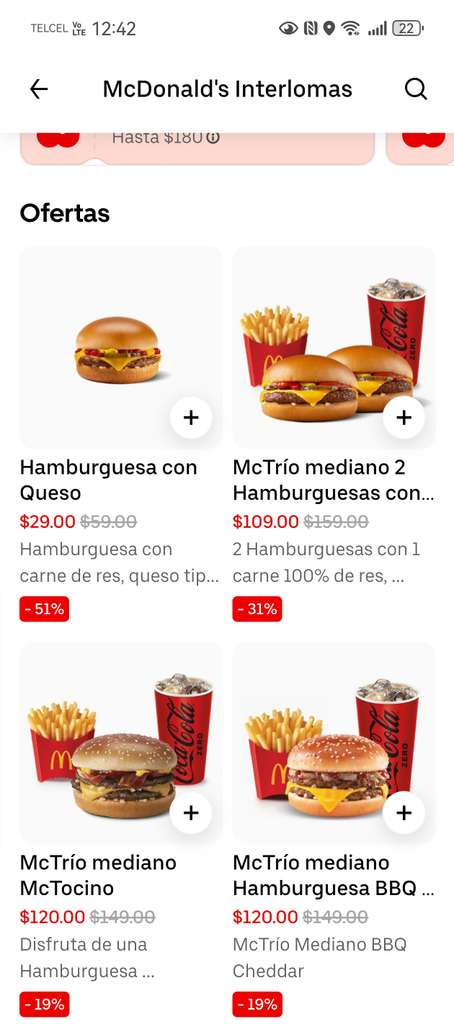Open the Hamburguesa con Queso product card

coord(120,434)
